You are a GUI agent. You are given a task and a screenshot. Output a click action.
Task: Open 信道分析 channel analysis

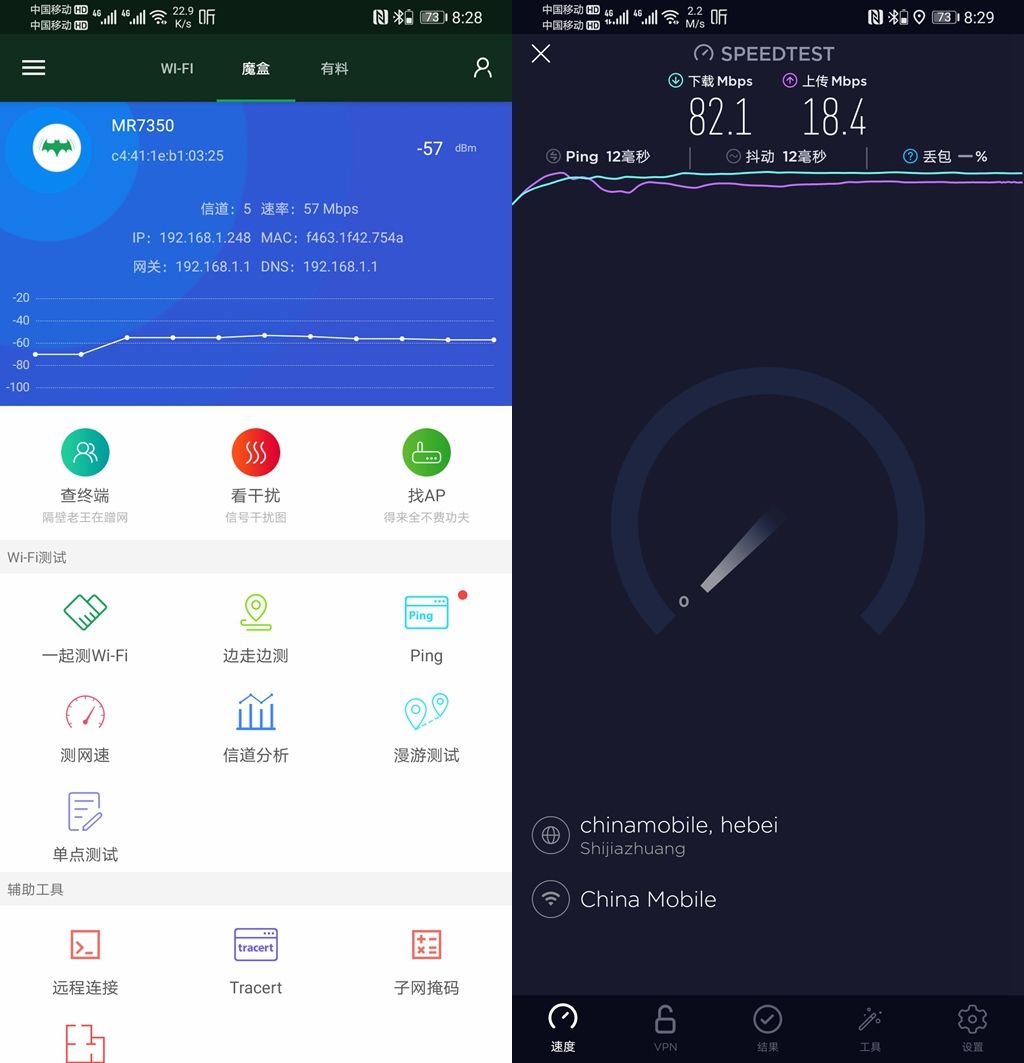point(256,727)
